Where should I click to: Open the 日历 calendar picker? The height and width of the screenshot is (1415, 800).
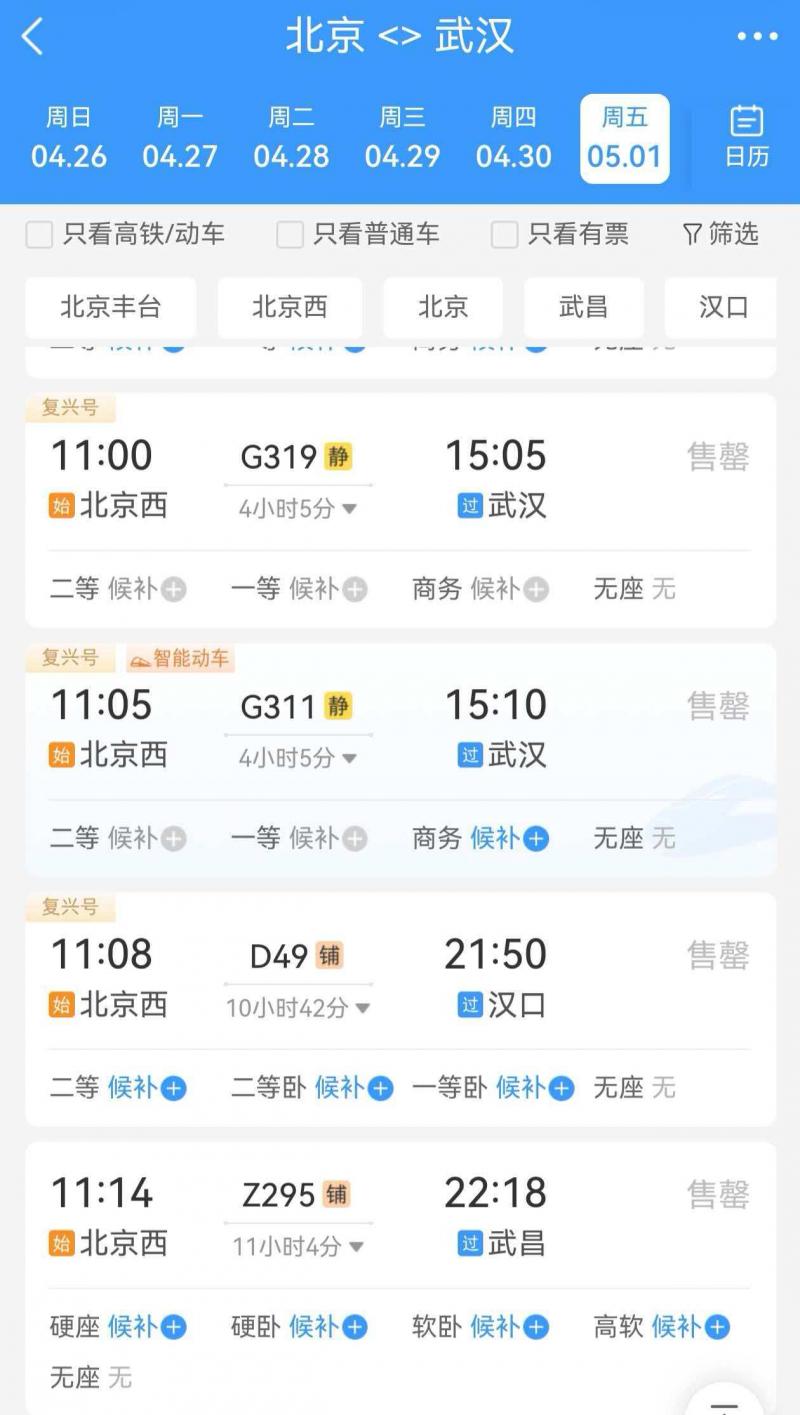pyautogui.click(x=746, y=137)
